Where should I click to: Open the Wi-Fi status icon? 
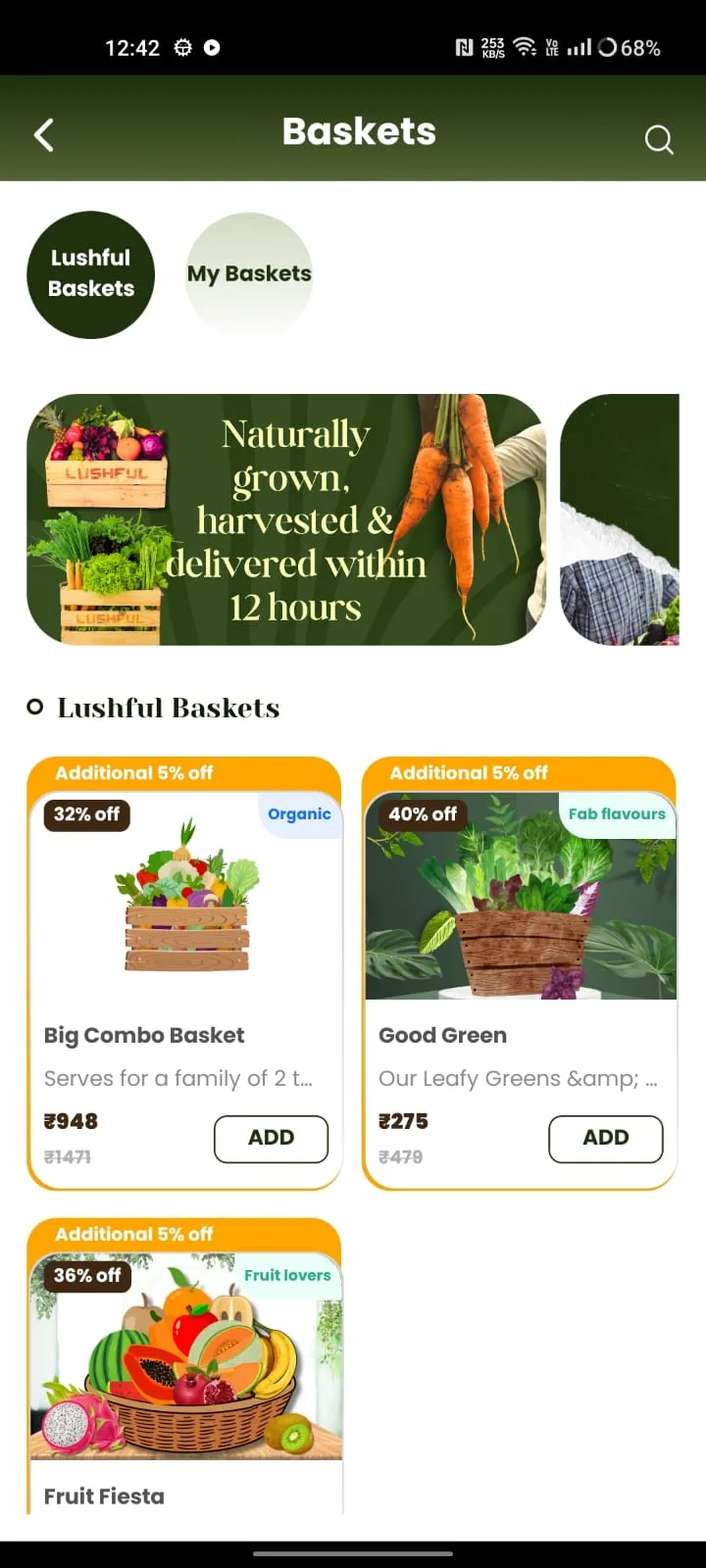point(524,44)
